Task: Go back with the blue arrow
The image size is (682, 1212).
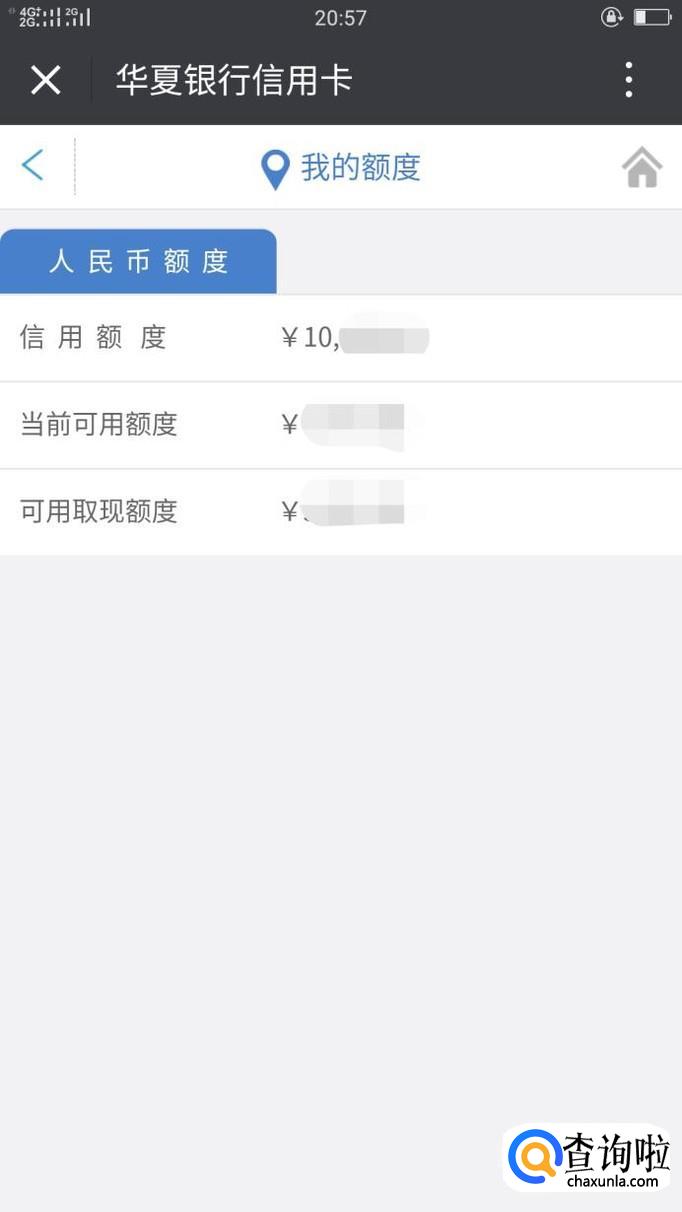Action: coord(33,166)
